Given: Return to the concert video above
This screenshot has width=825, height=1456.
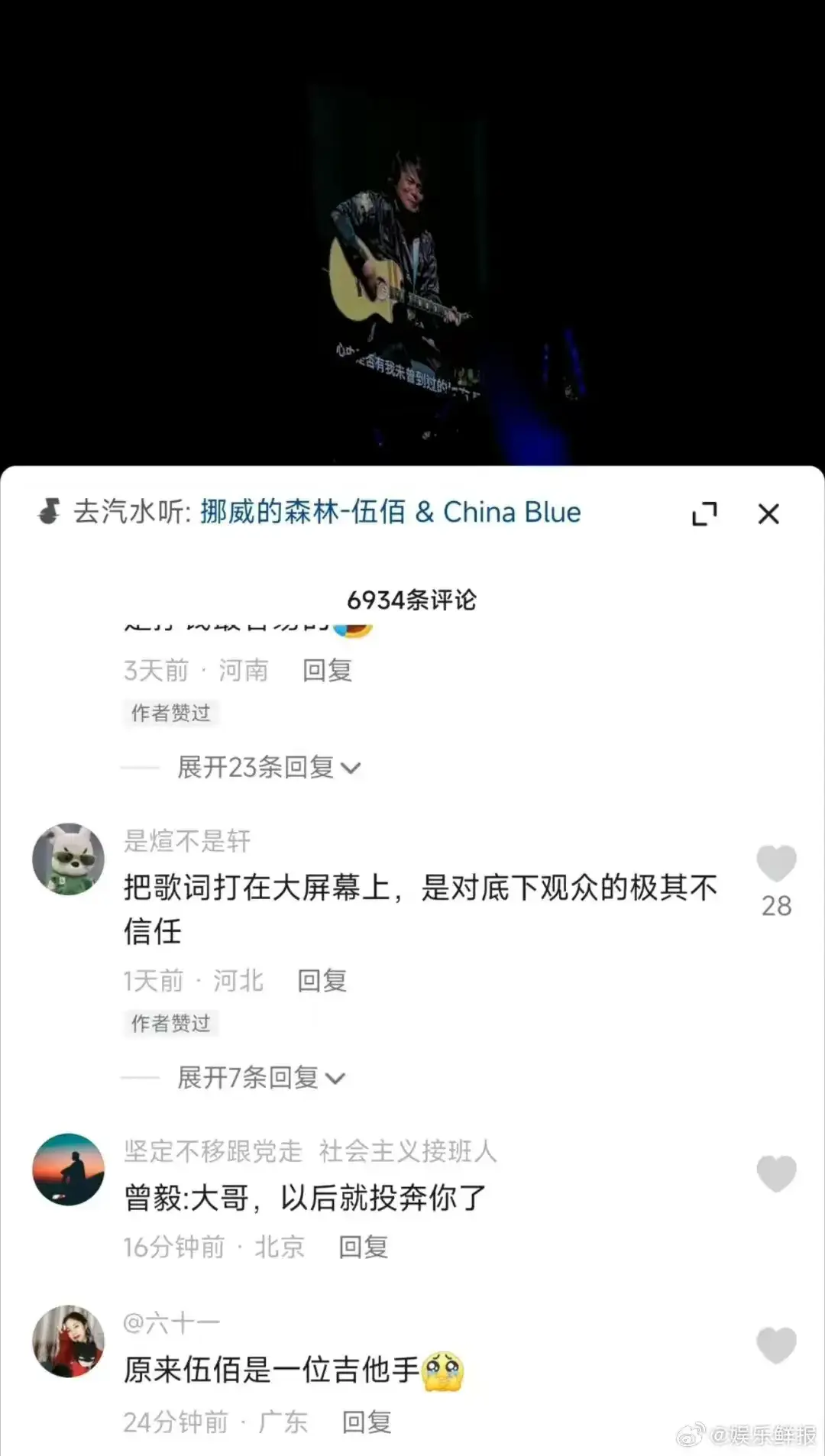Looking at the screenshot, I should coord(412,229).
